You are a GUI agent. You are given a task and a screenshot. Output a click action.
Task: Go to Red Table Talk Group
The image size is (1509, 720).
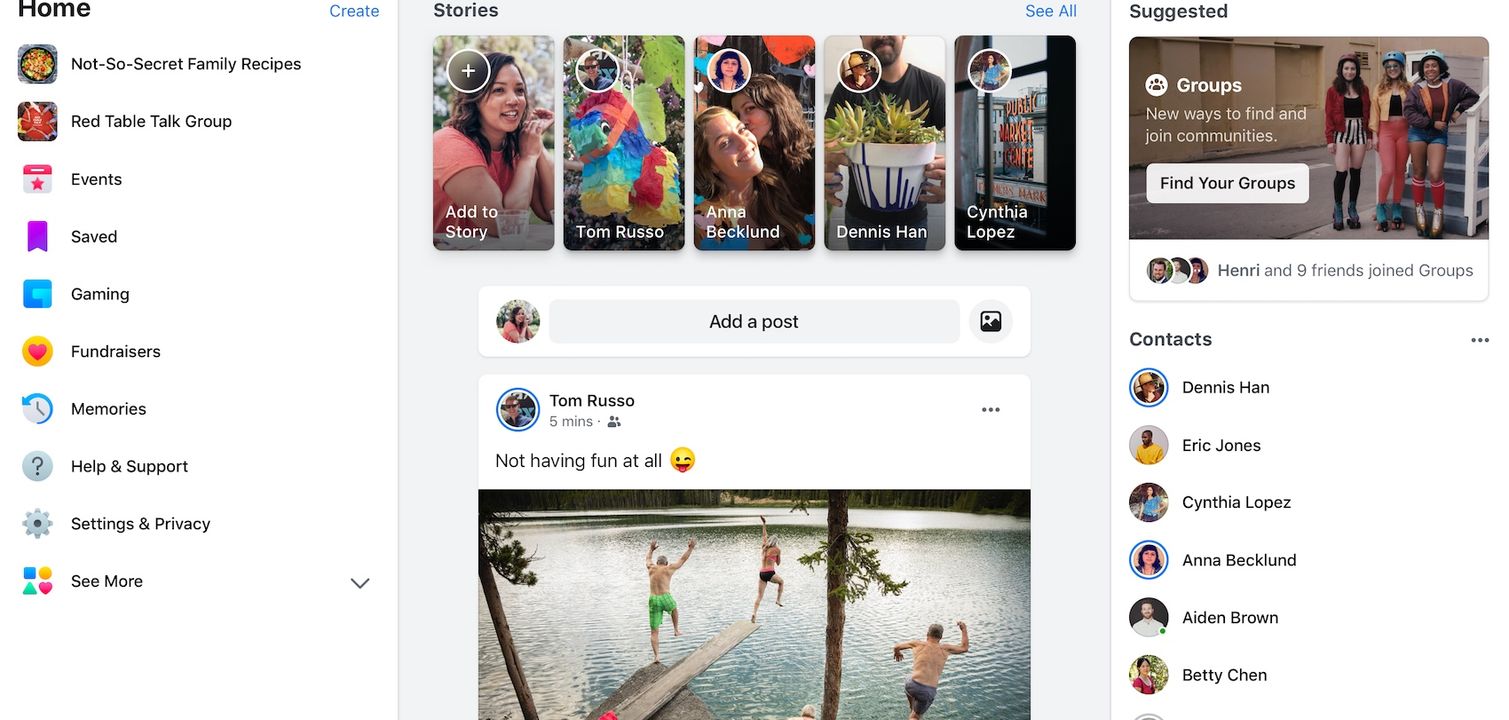(x=151, y=121)
